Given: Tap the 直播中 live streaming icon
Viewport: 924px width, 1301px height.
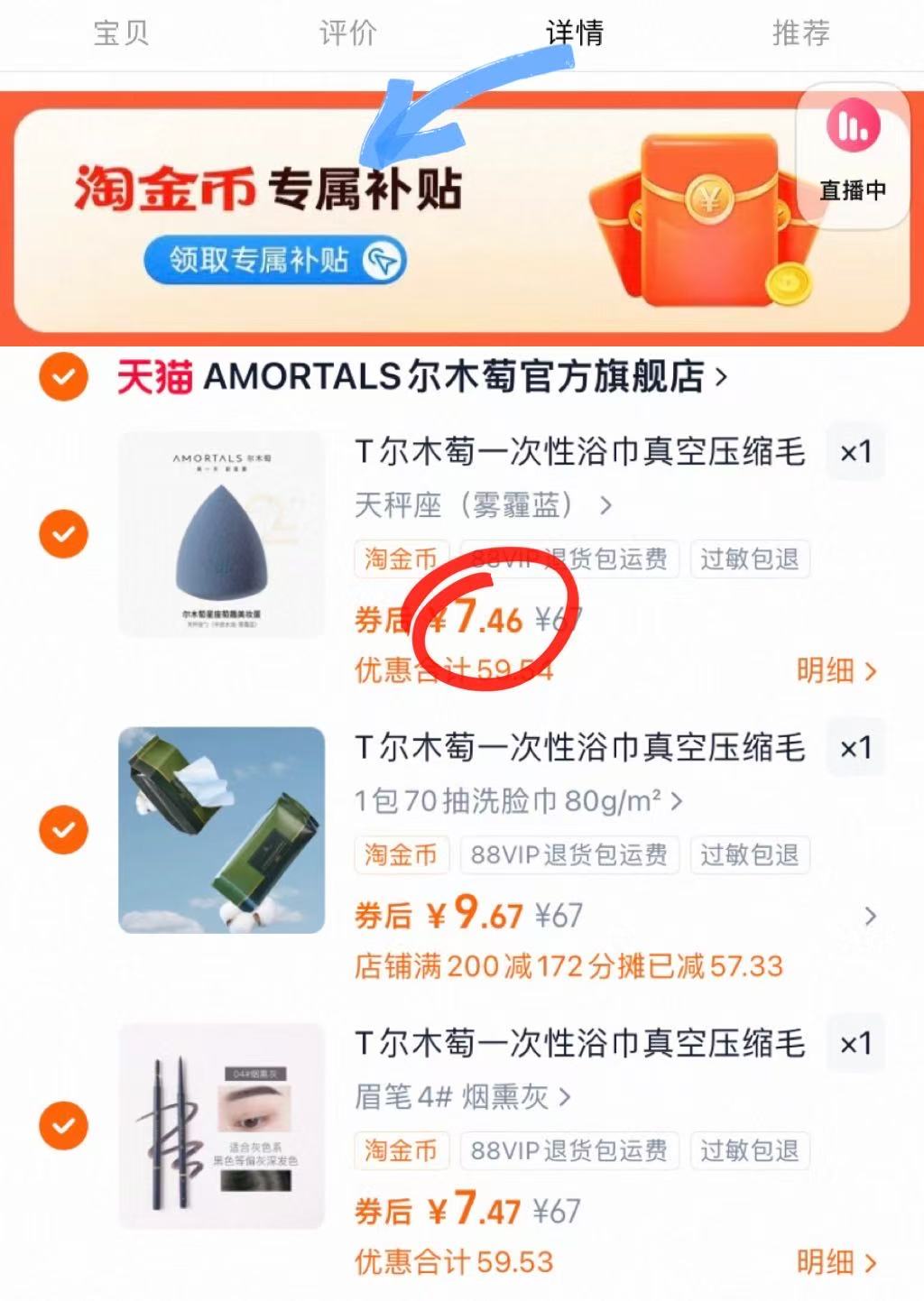Looking at the screenshot, I should [x=852, y=129].
